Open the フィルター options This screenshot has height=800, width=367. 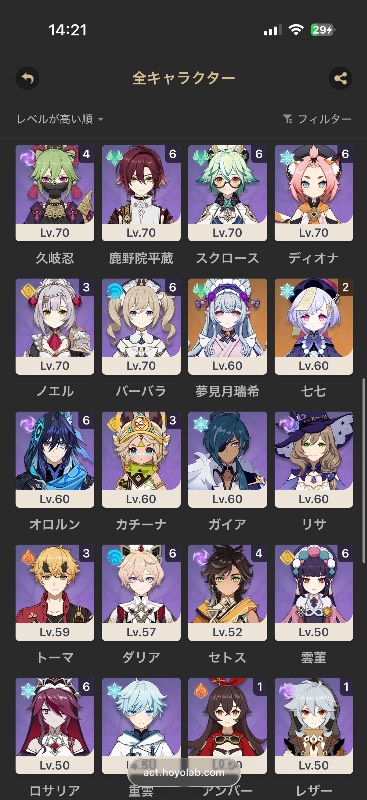coord(317,119)
